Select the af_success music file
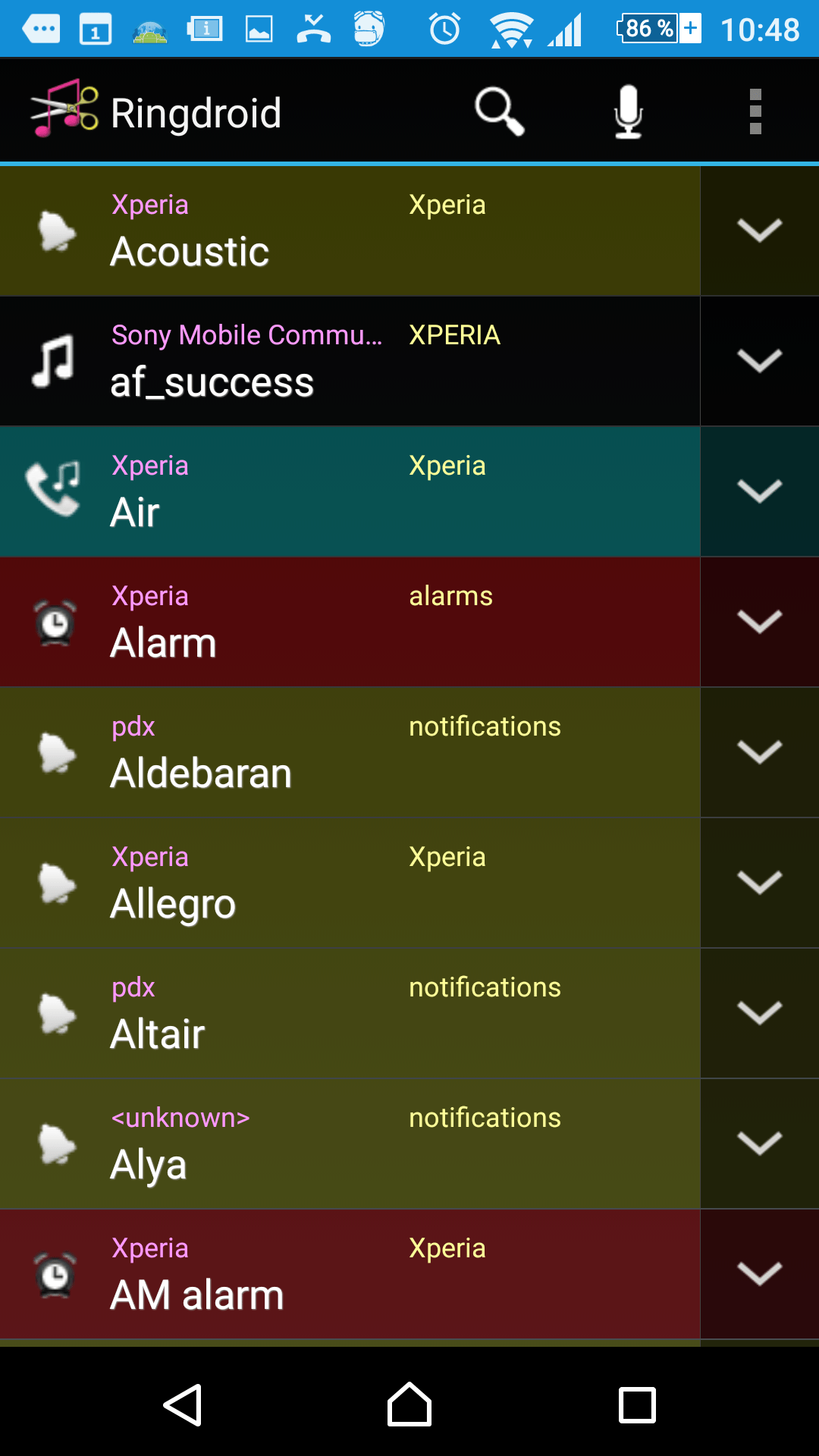 [x=350, y=361]
